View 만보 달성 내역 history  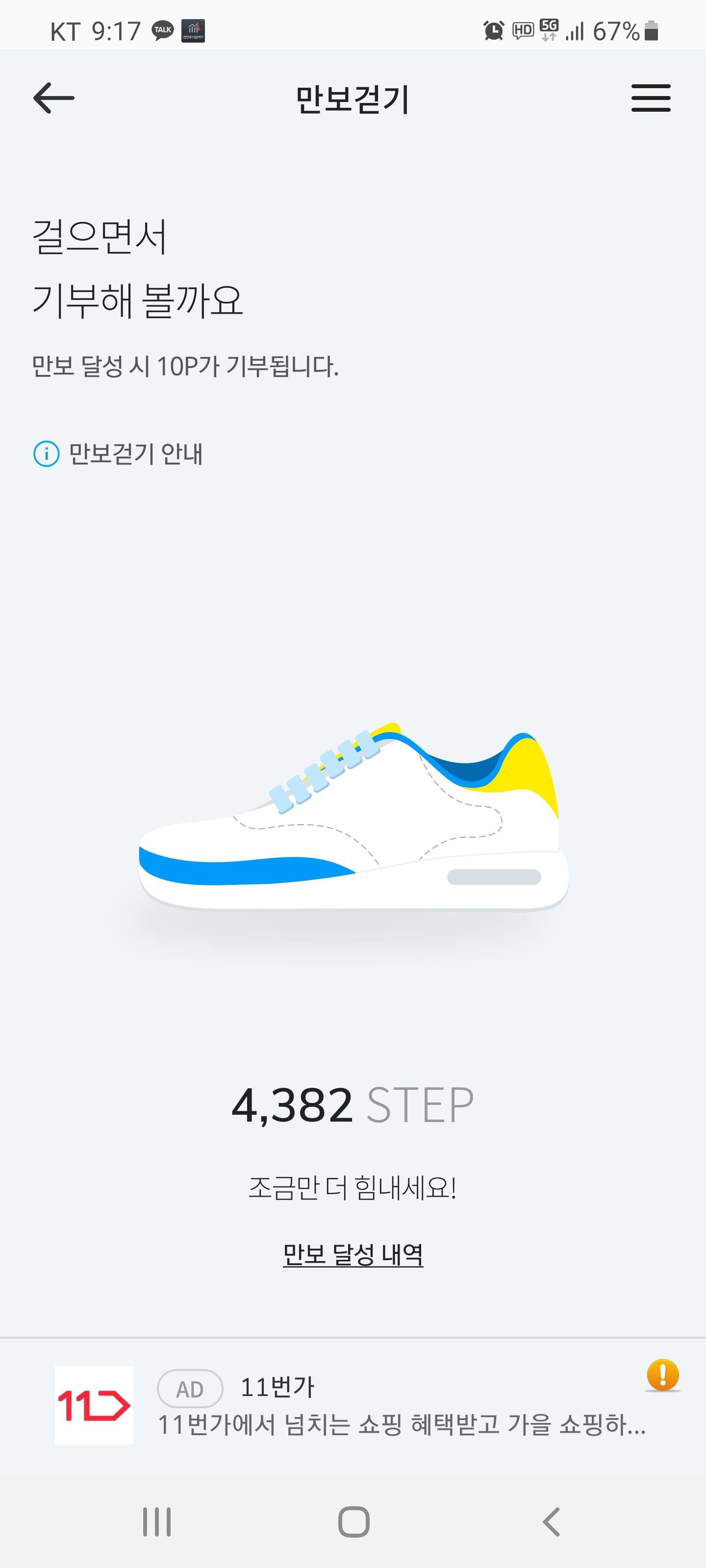point(353,1254)
